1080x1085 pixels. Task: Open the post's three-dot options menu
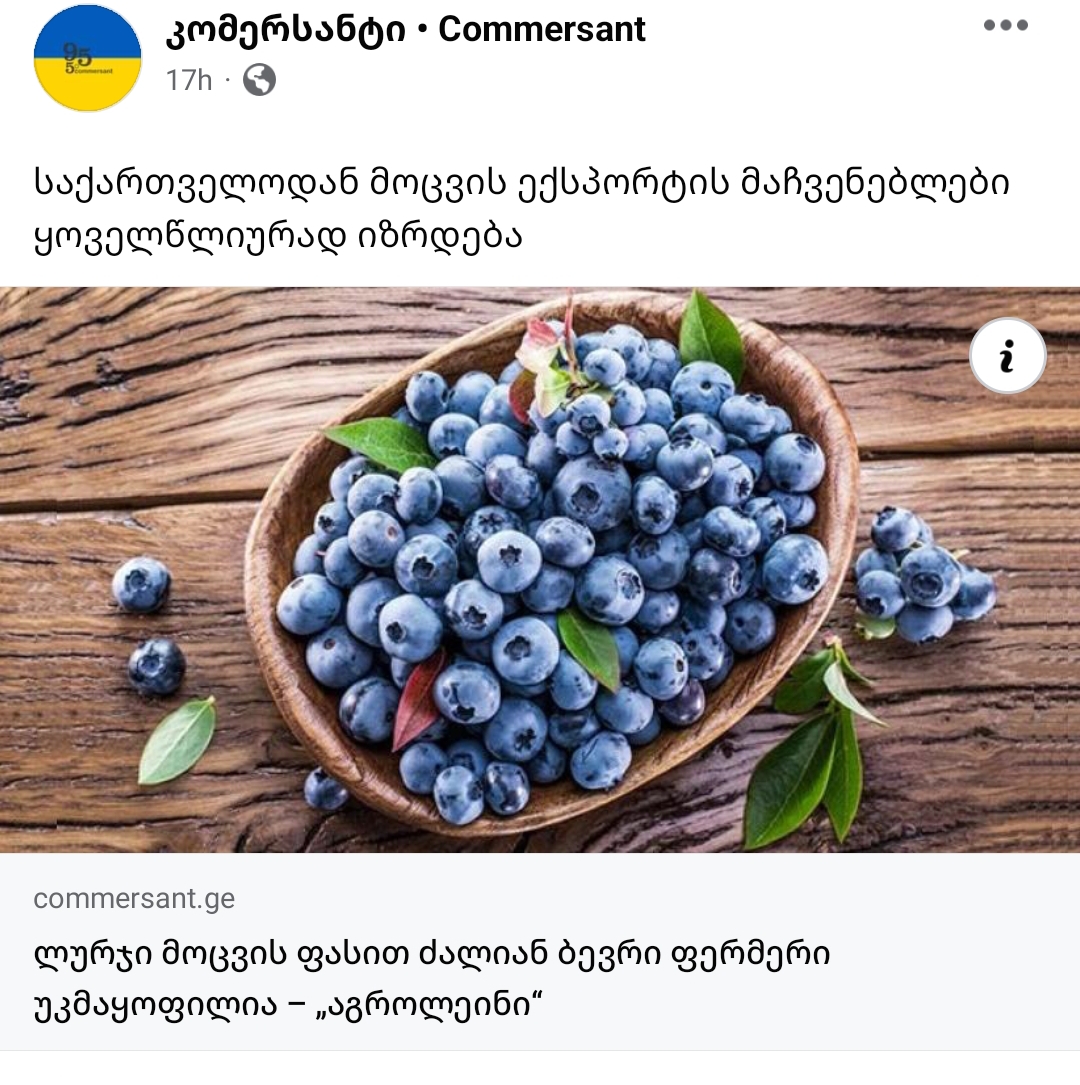[1005, 26]
